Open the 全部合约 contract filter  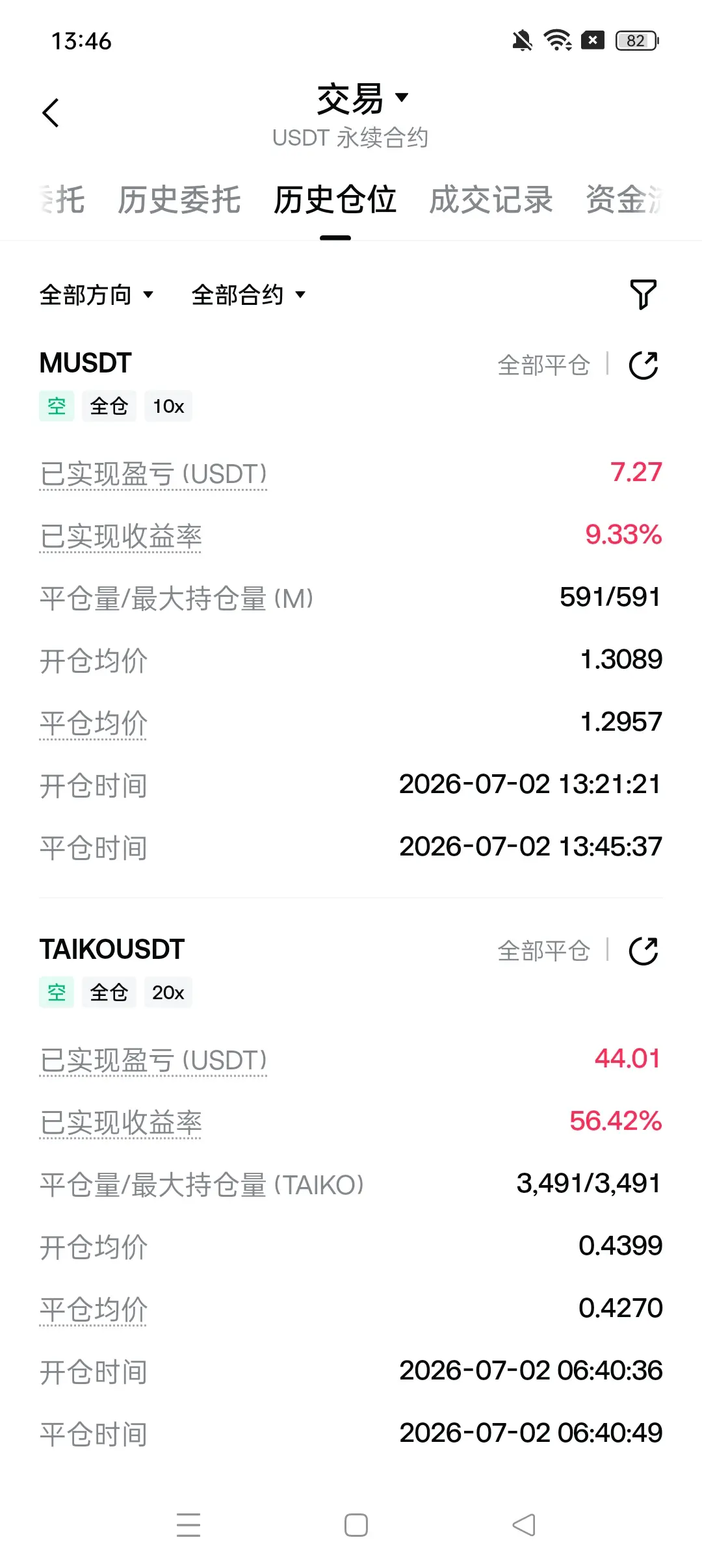click(x=248, y=295)
